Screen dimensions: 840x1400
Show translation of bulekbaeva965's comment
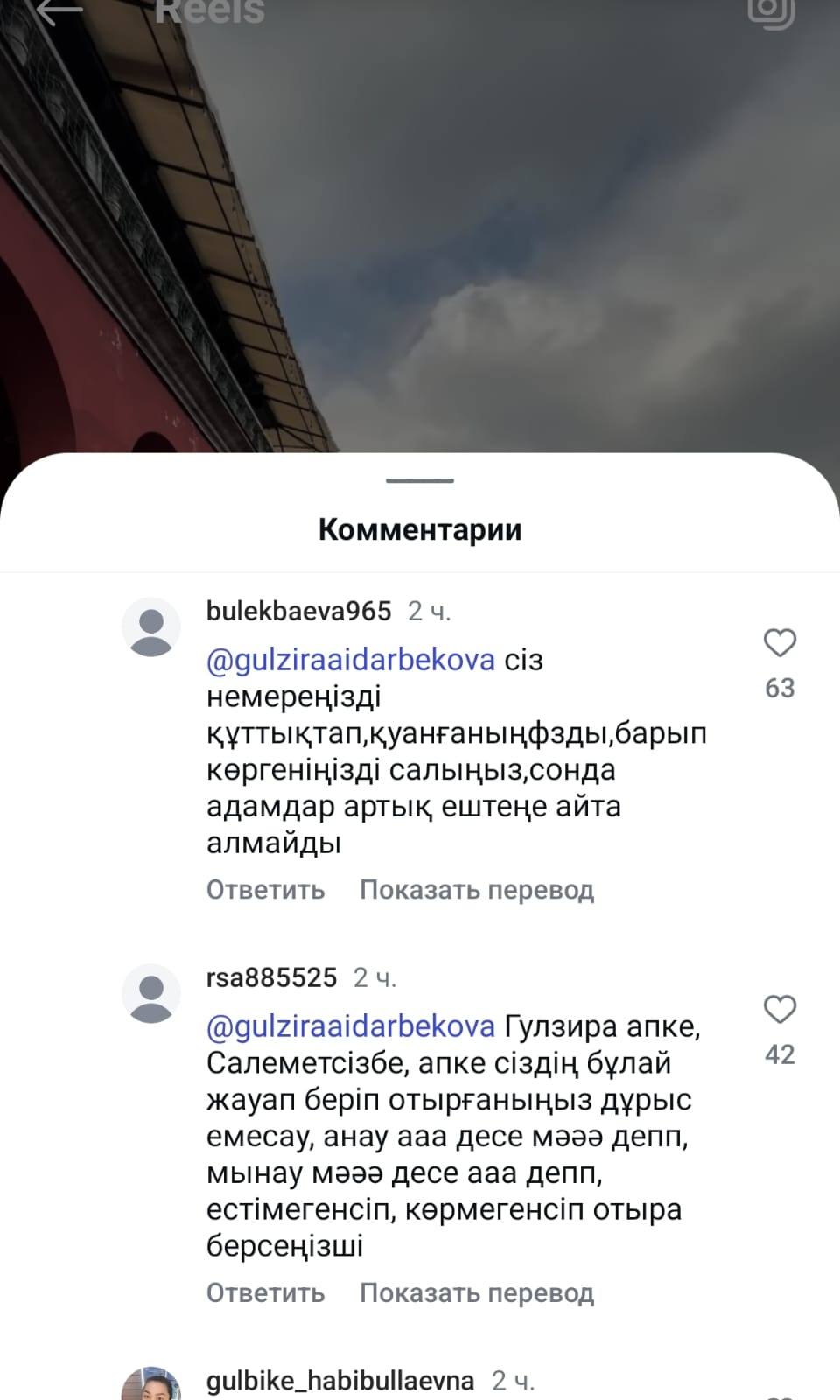[x=476, y=890]
